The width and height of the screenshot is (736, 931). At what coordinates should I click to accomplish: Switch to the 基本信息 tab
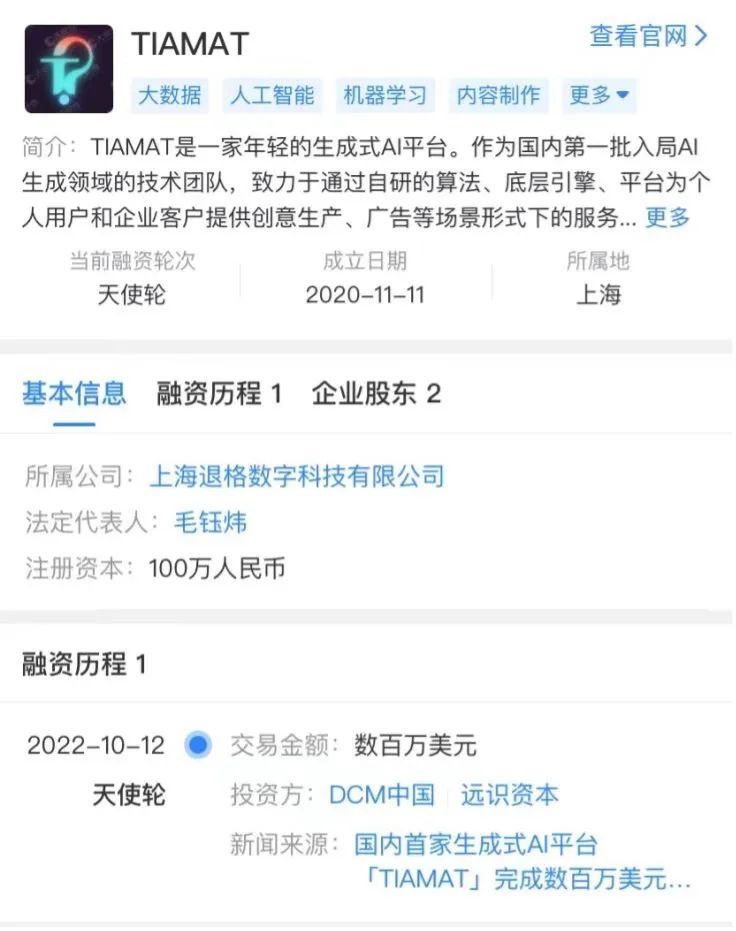[x=74, y=394]
